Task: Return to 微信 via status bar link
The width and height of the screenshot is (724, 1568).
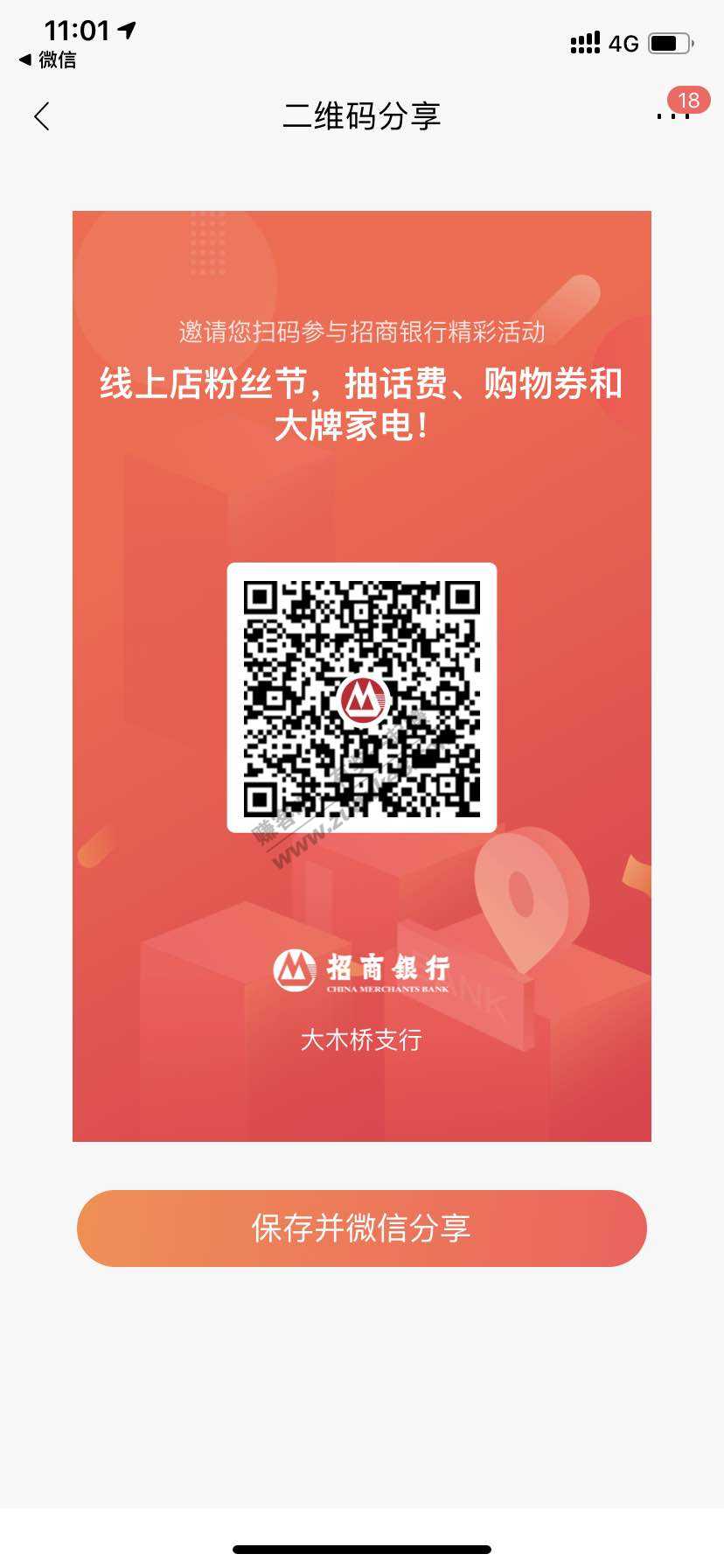Action: click(x=48, y=59)
